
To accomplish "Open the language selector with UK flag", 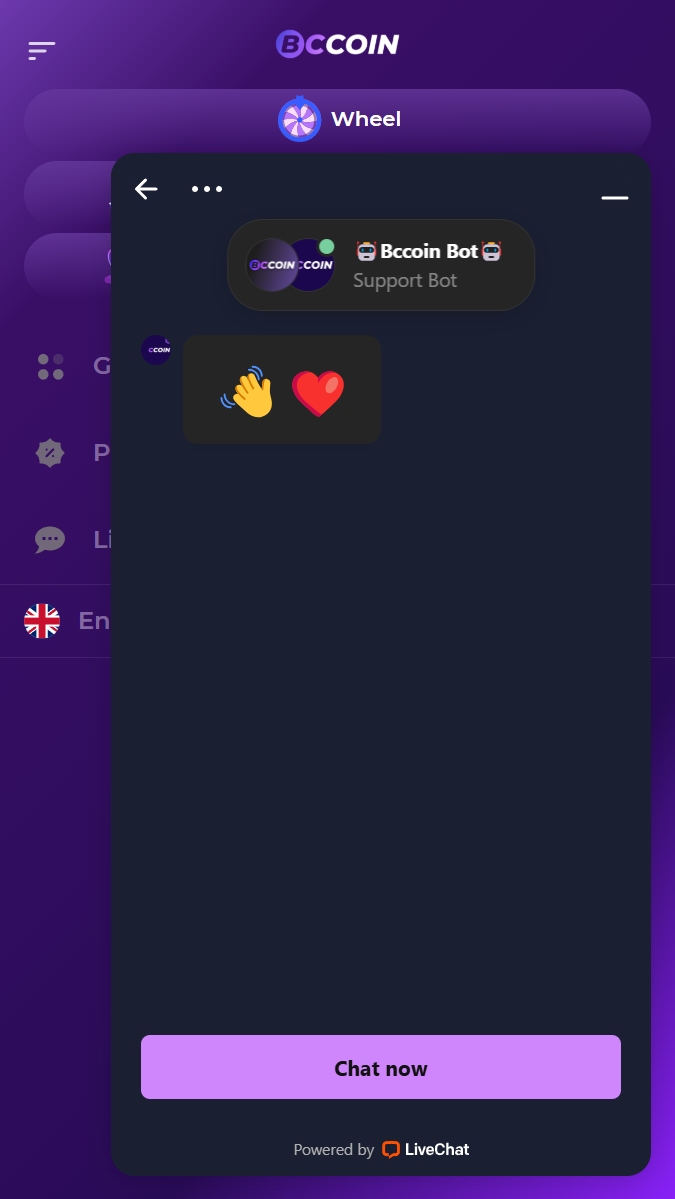I will tap(67, 621).
